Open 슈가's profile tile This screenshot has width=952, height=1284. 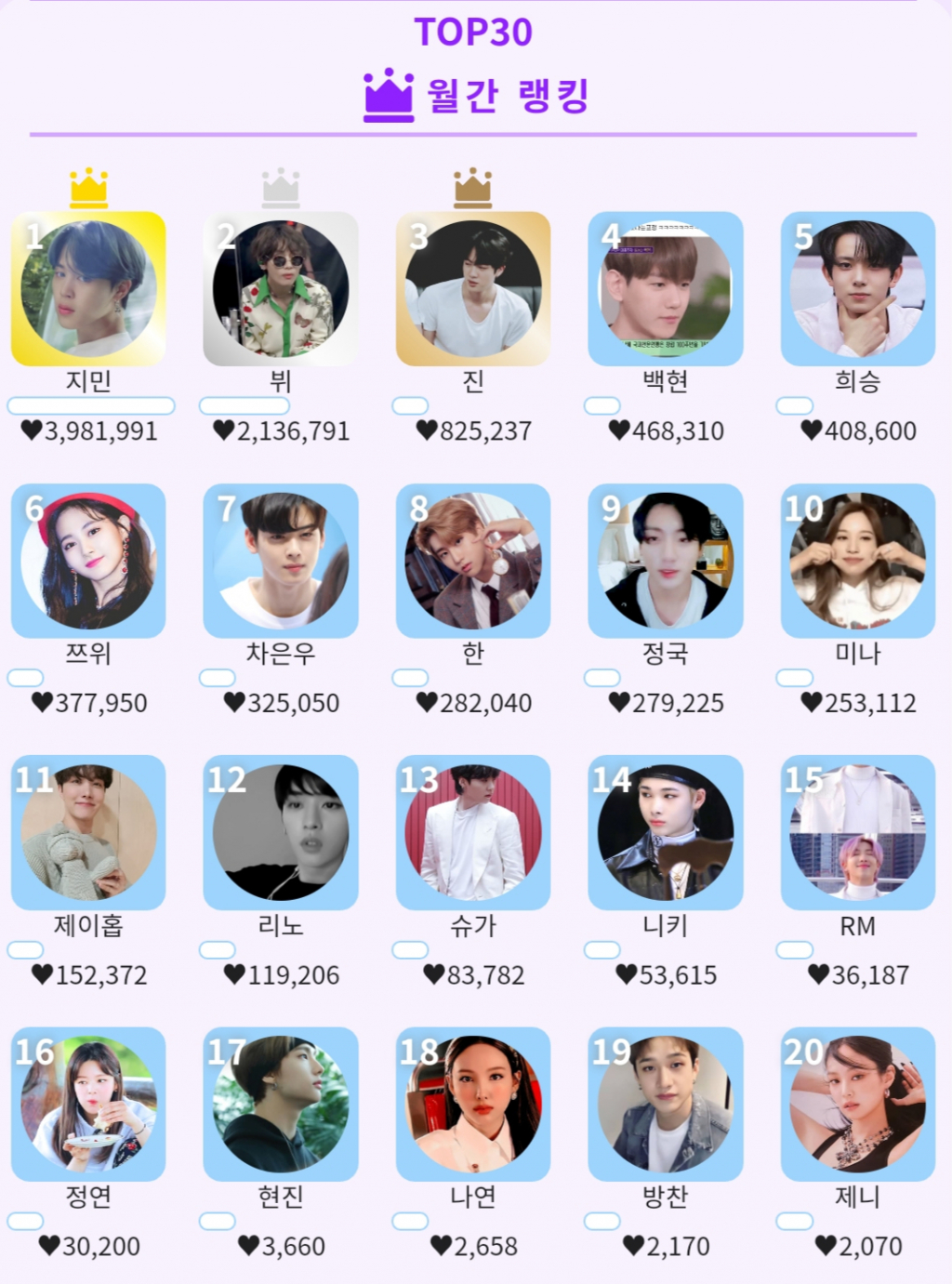coord(473,832)
